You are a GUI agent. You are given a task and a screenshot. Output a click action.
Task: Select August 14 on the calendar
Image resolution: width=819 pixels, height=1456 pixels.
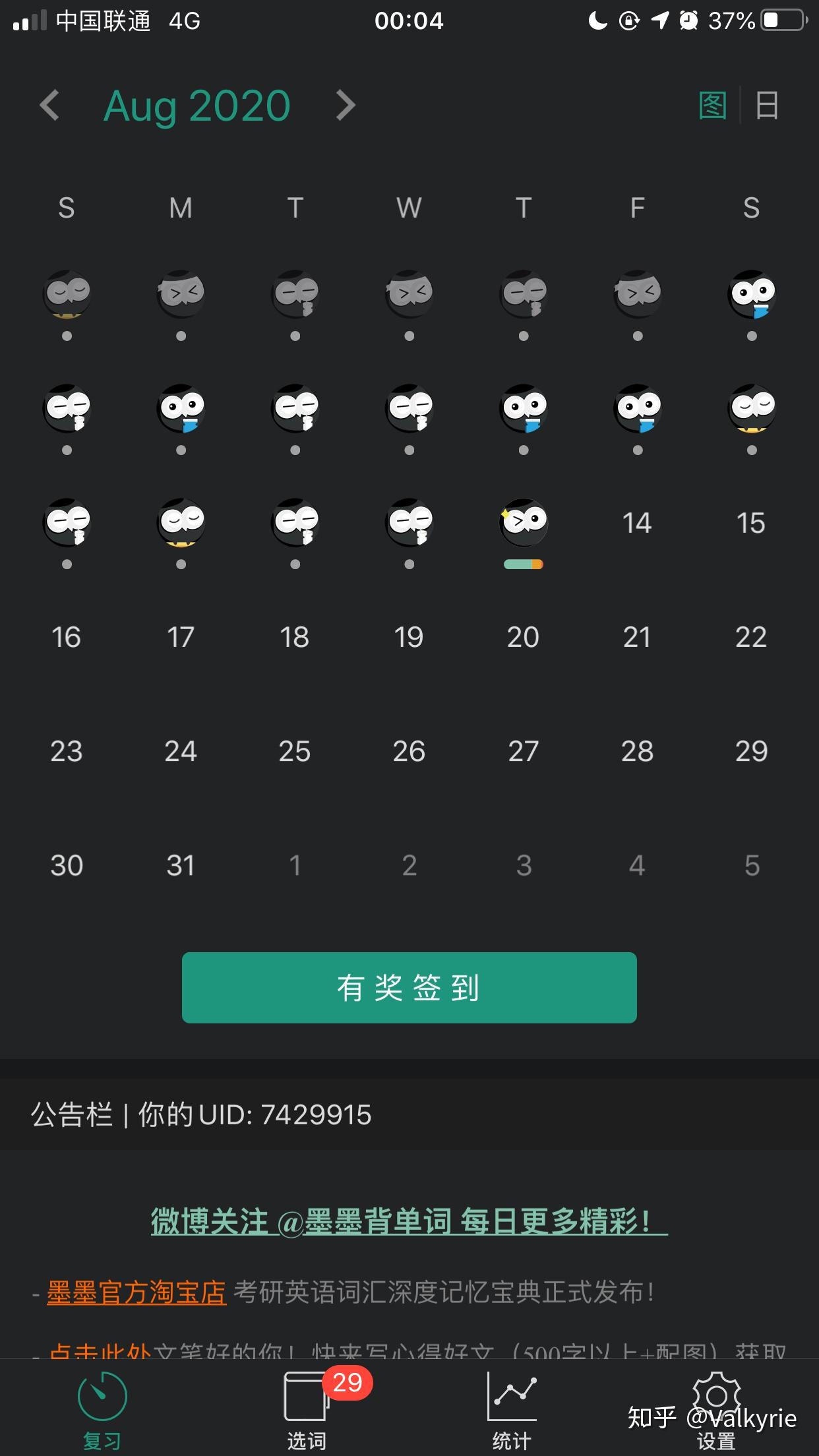[637, 523]
